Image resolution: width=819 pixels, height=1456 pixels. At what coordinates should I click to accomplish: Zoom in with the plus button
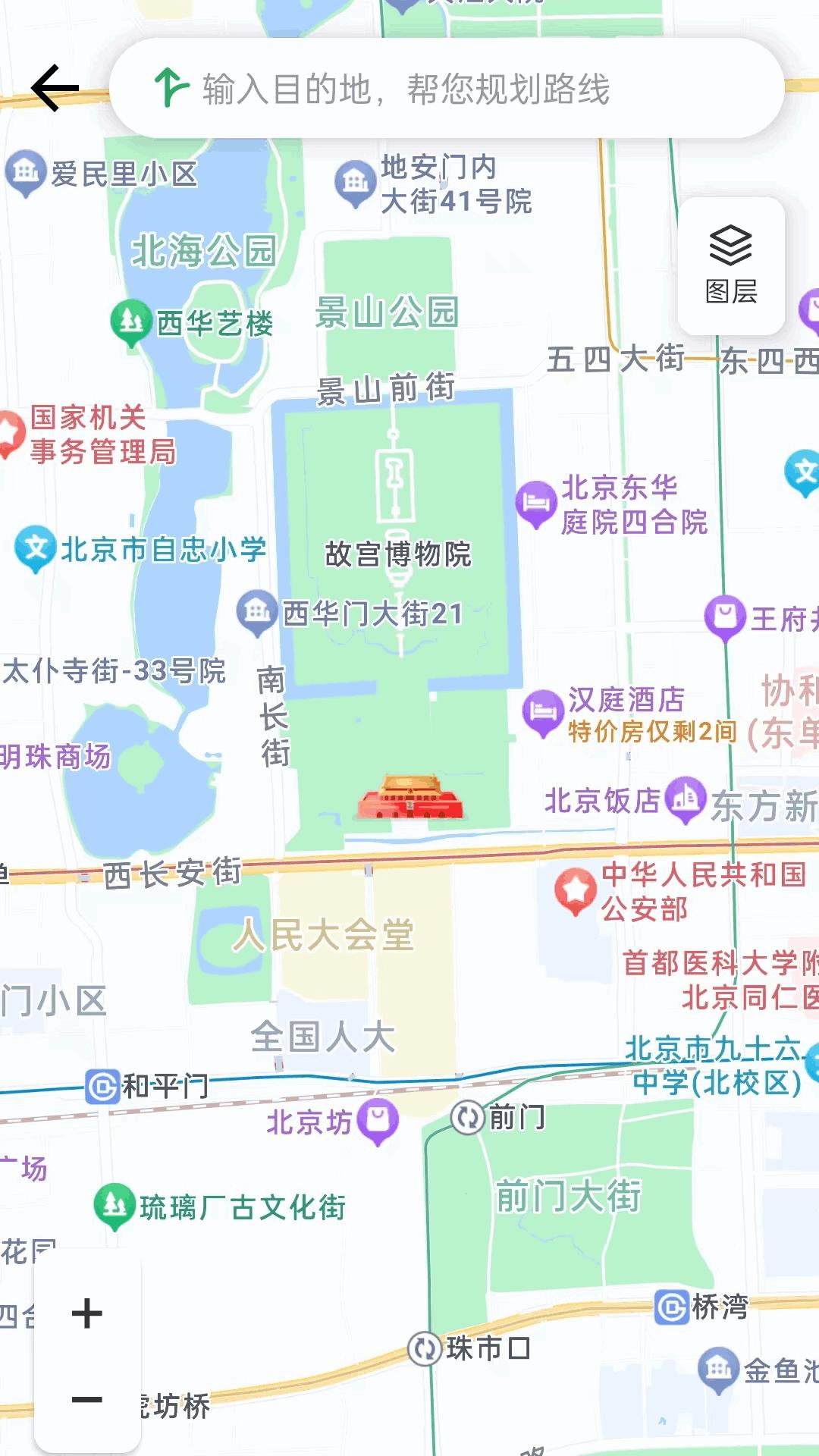(x=86, y=1311)
